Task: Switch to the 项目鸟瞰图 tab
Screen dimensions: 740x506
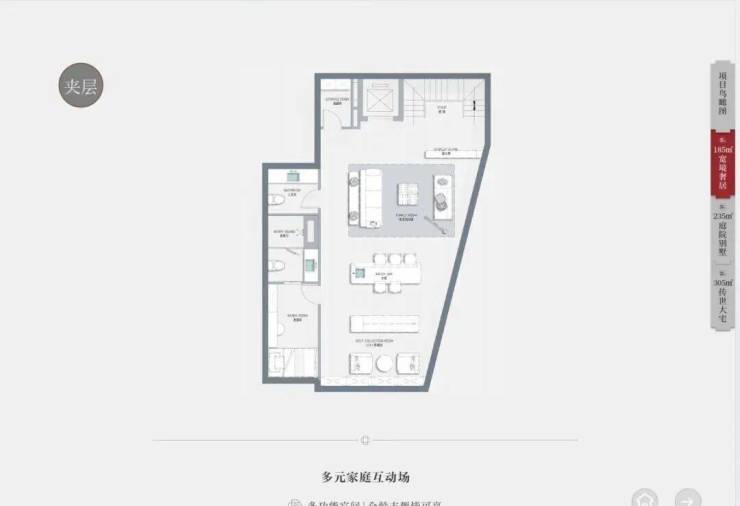Action: tap(723, 95)
